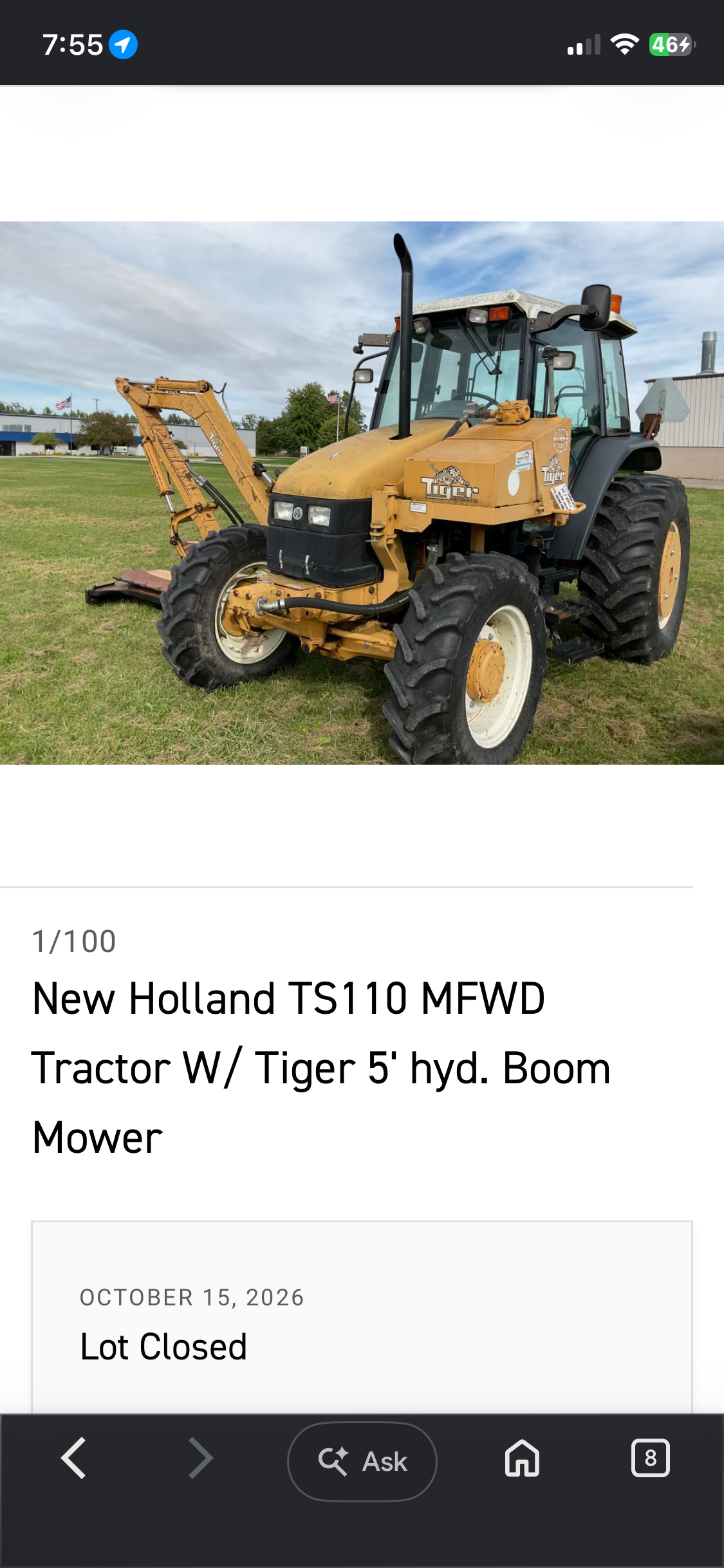Image resolution: width=724 pixels, height=1568 pixels.
Task: Tap the Ask assistant button
Action: 362,1461
